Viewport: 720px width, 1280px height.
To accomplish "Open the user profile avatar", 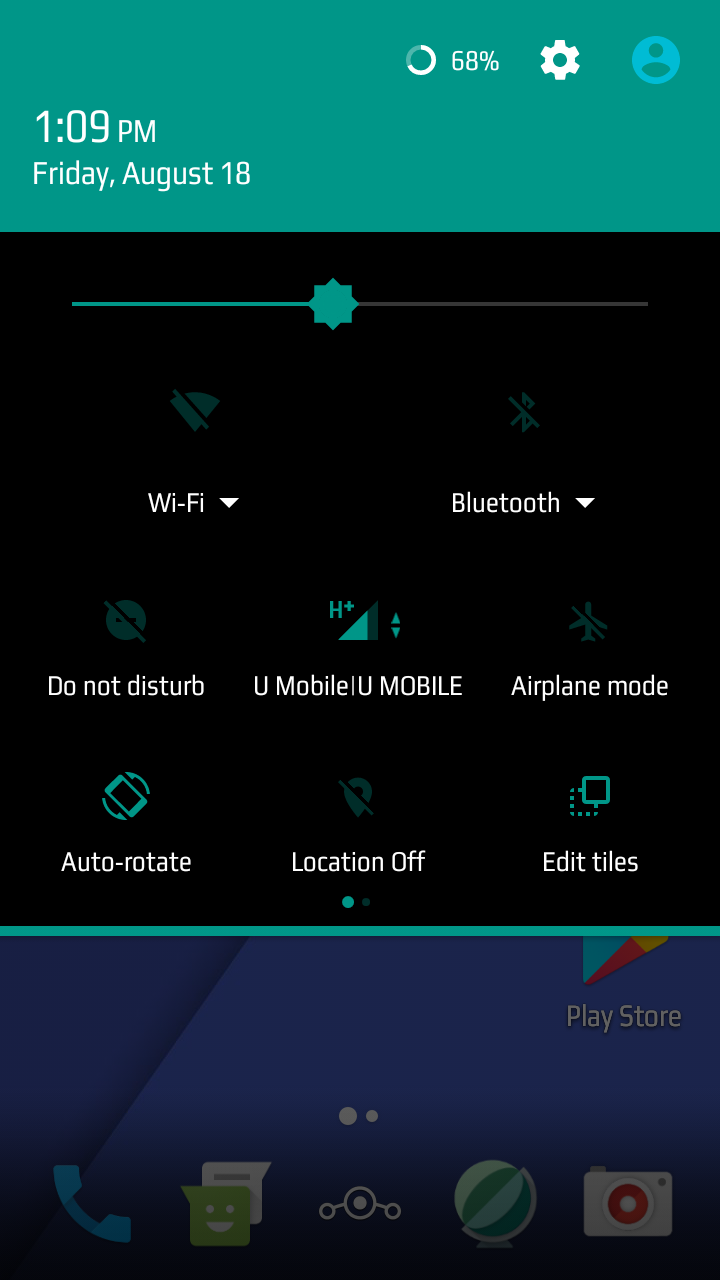I will (x=656, y=61).
